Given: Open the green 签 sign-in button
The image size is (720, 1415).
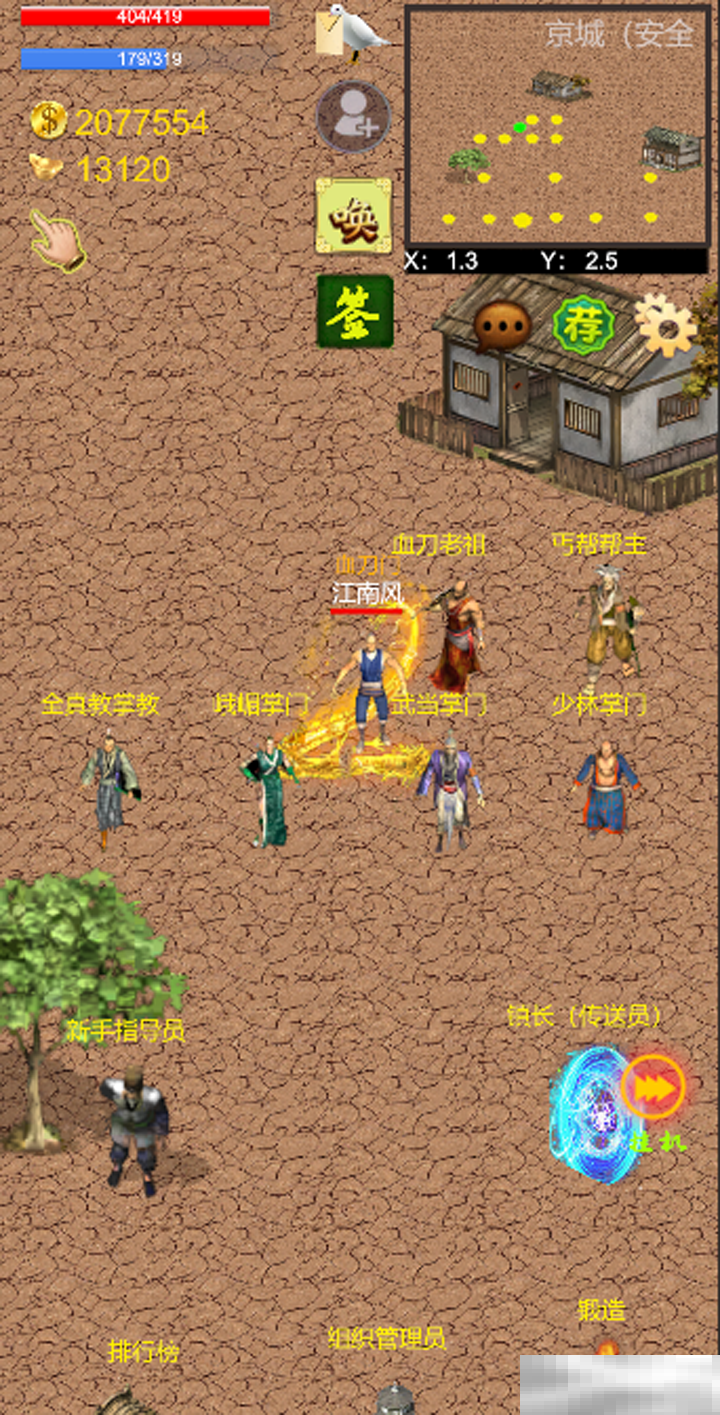Looking at the screenshot, I should coord(354,312).
